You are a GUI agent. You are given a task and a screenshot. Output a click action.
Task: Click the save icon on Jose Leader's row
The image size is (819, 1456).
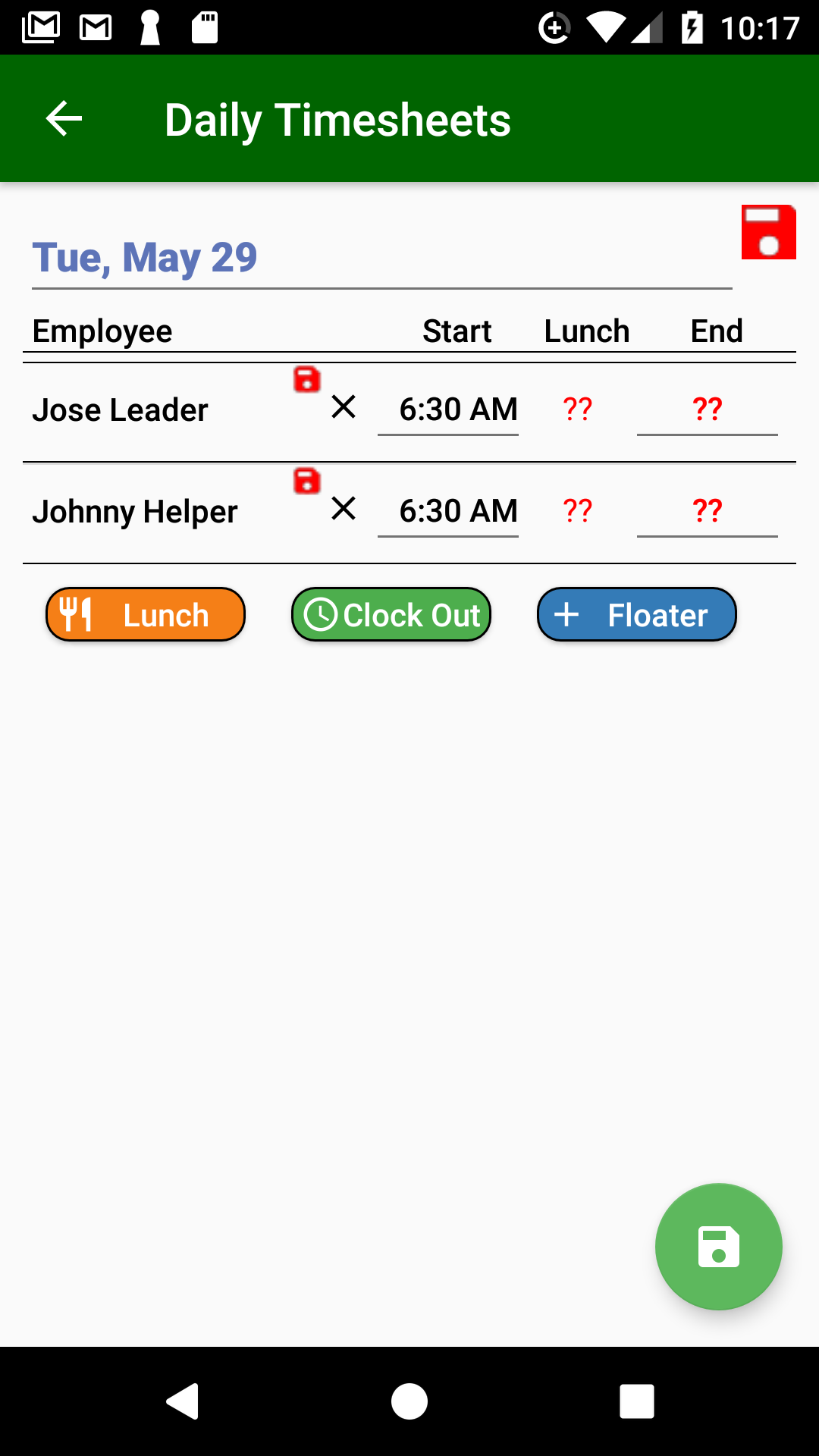[x=306, y=380]
